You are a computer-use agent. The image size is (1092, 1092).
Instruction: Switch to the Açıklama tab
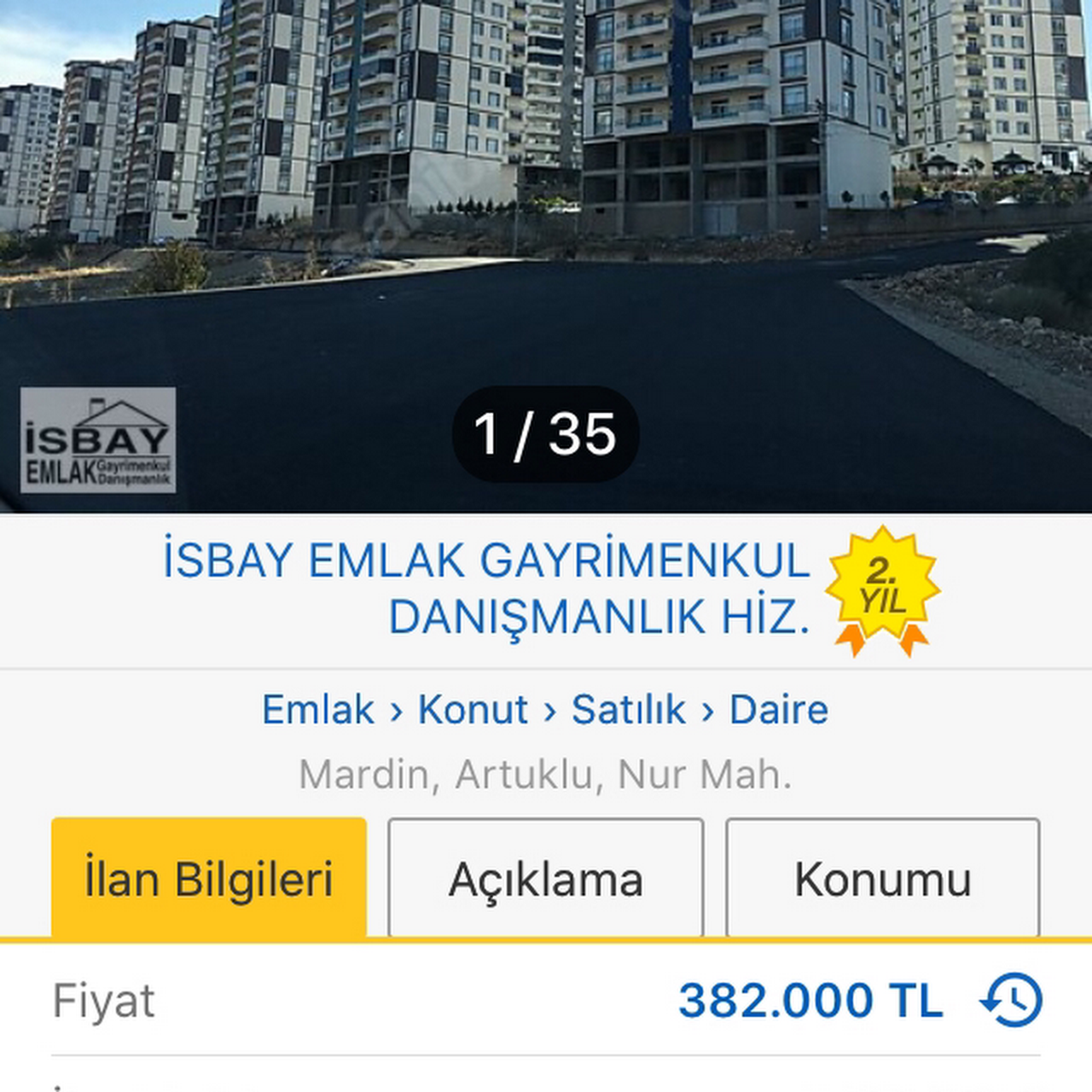coord(546,879)
